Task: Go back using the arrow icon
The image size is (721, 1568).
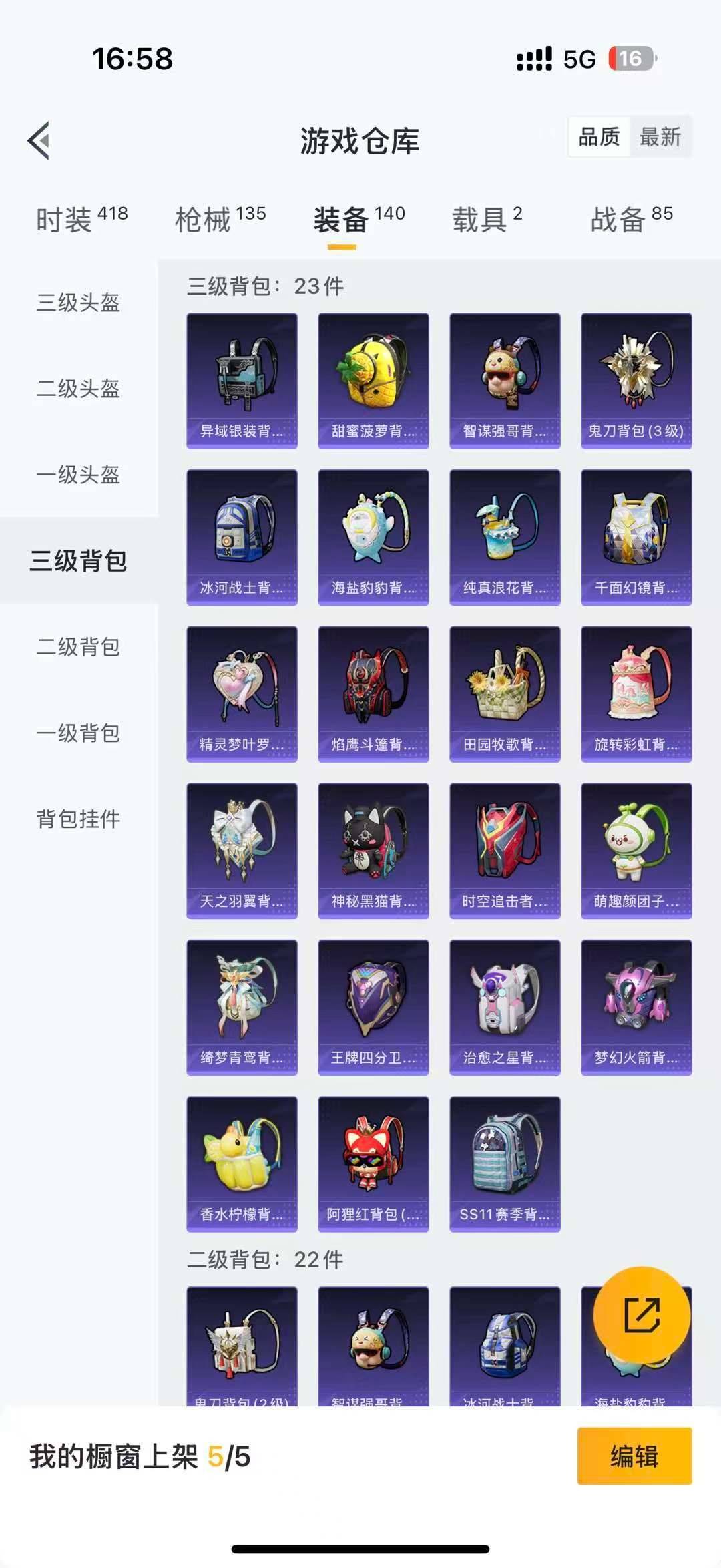Action: 39,140
